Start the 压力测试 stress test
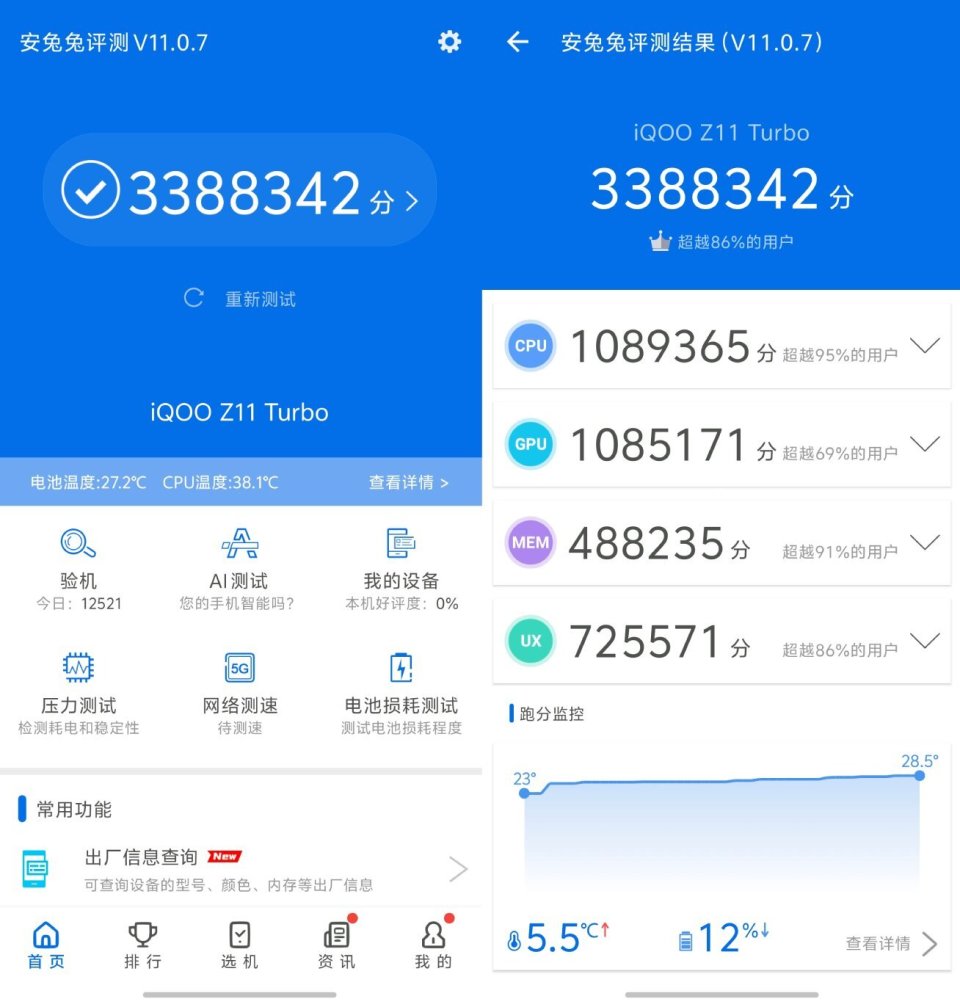960x1007 pixels. click(80, 690)
